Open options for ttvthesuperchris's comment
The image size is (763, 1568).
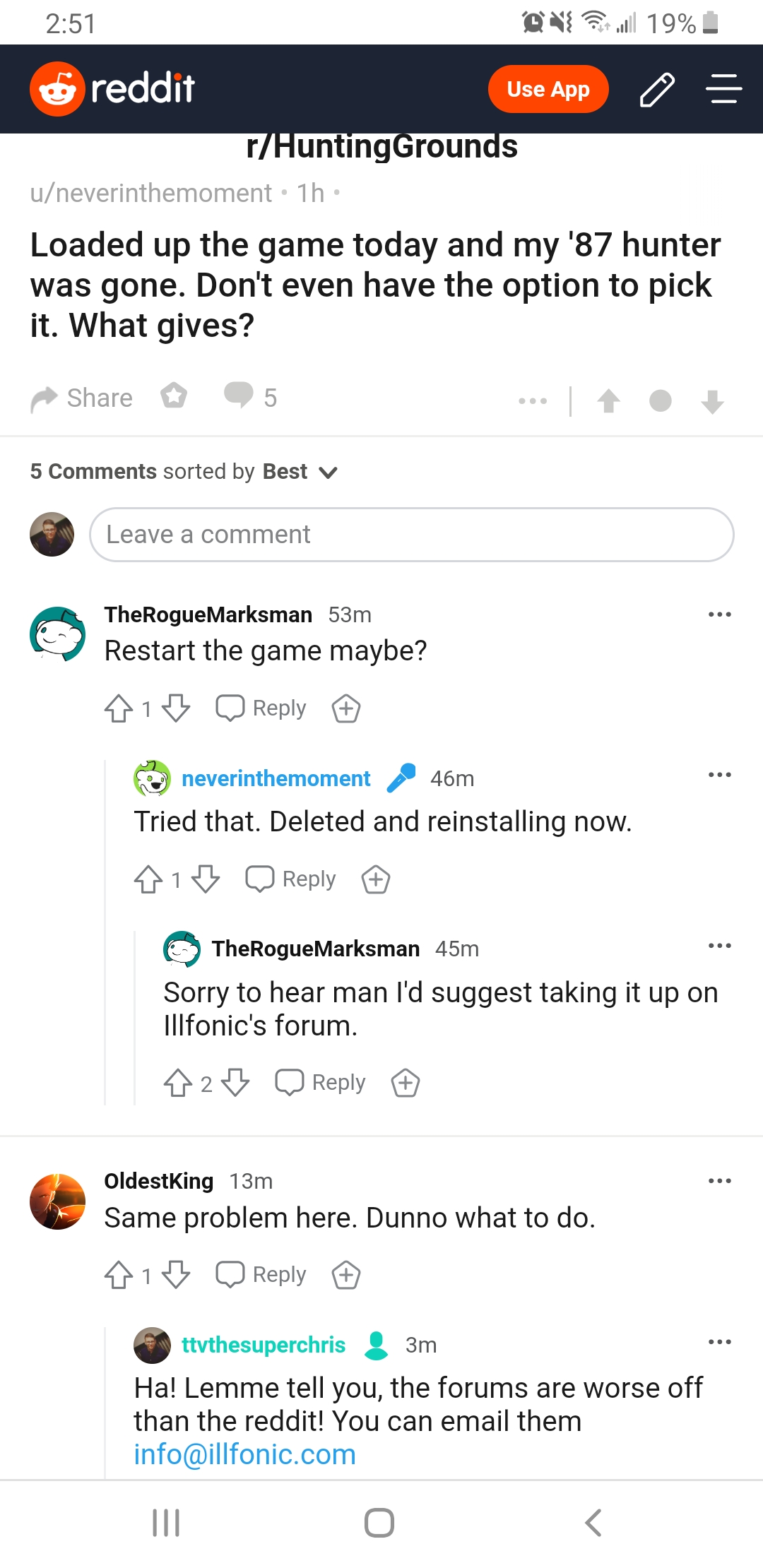click(x=719, y=1341)
